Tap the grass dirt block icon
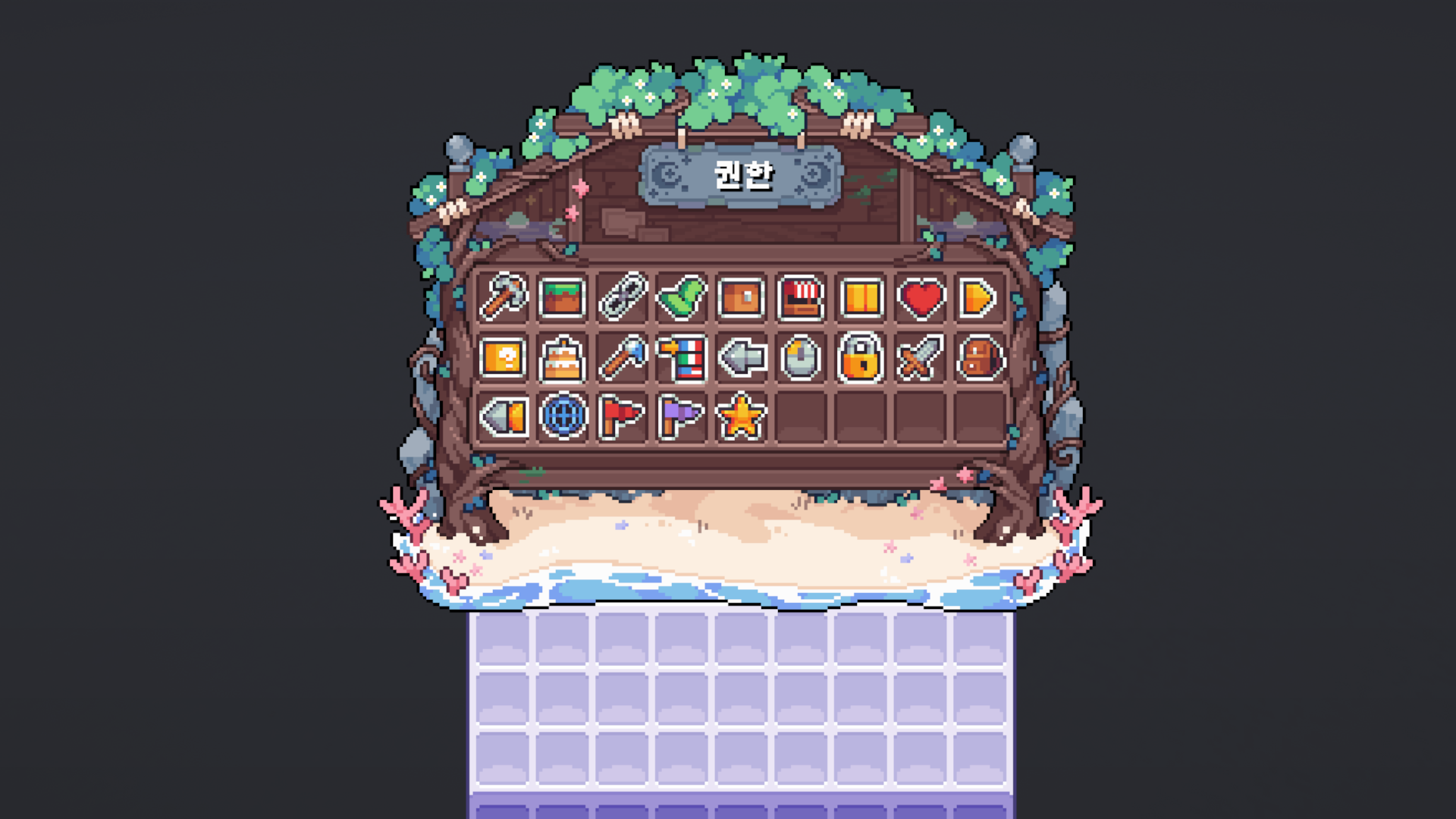The height and width of the screenshot is (819, 1456). point(563,297)
